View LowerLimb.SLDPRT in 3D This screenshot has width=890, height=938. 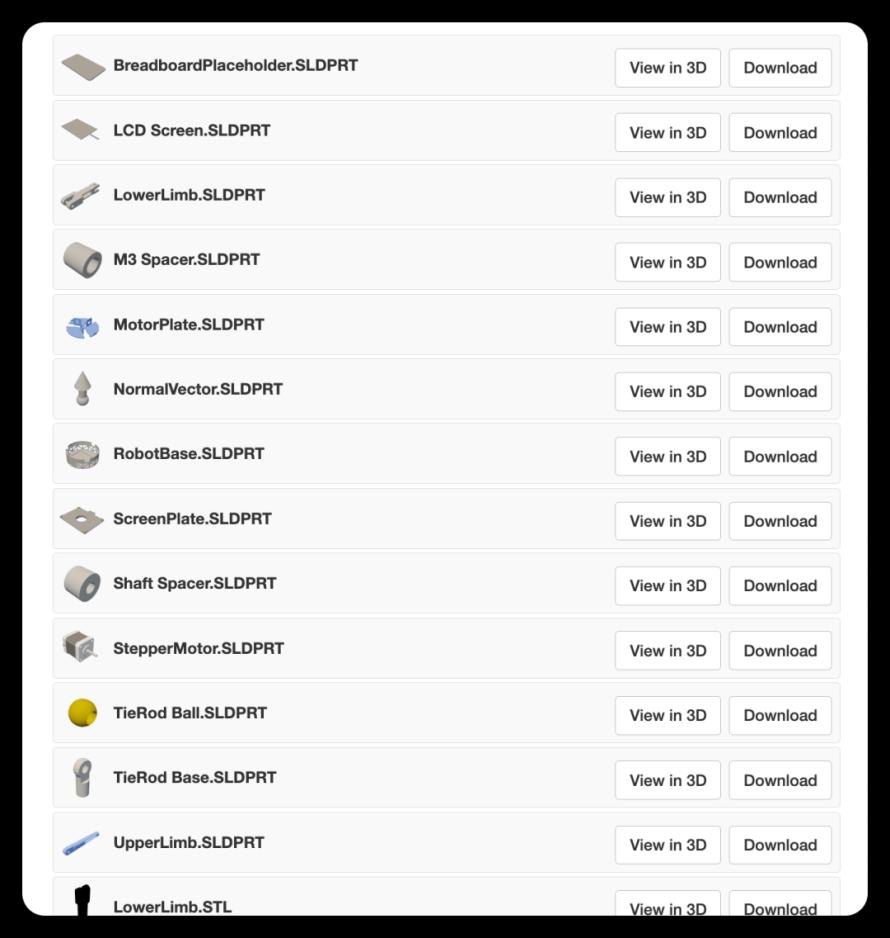click(x=667, y=197)
